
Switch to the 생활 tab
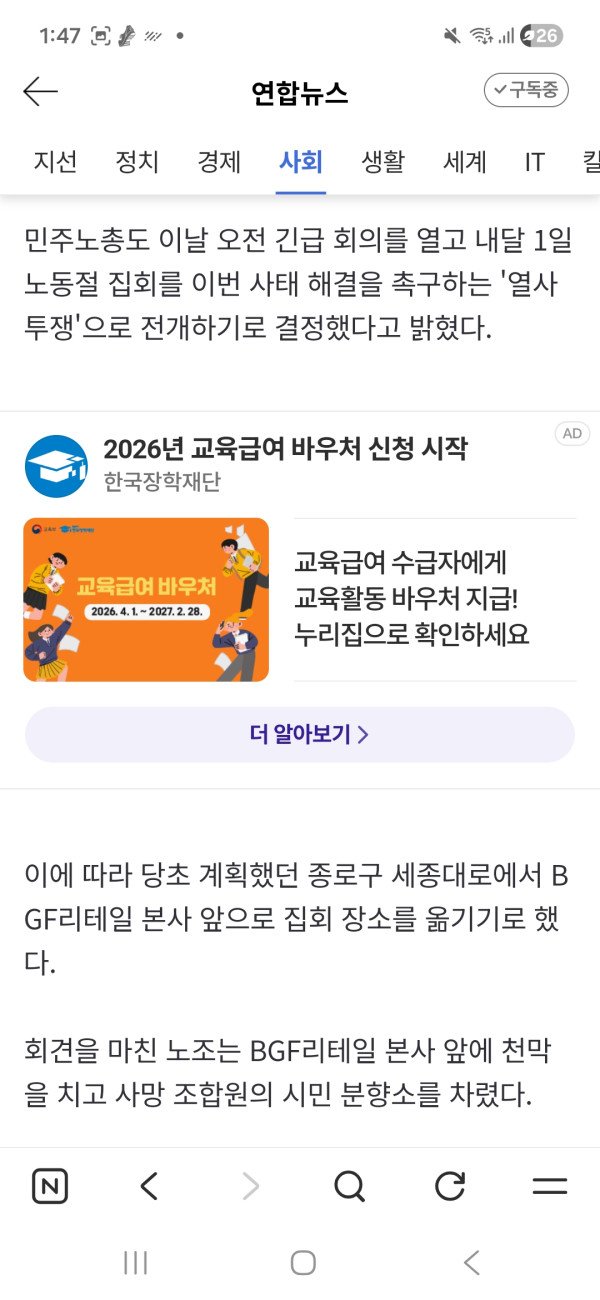(383, 161)
